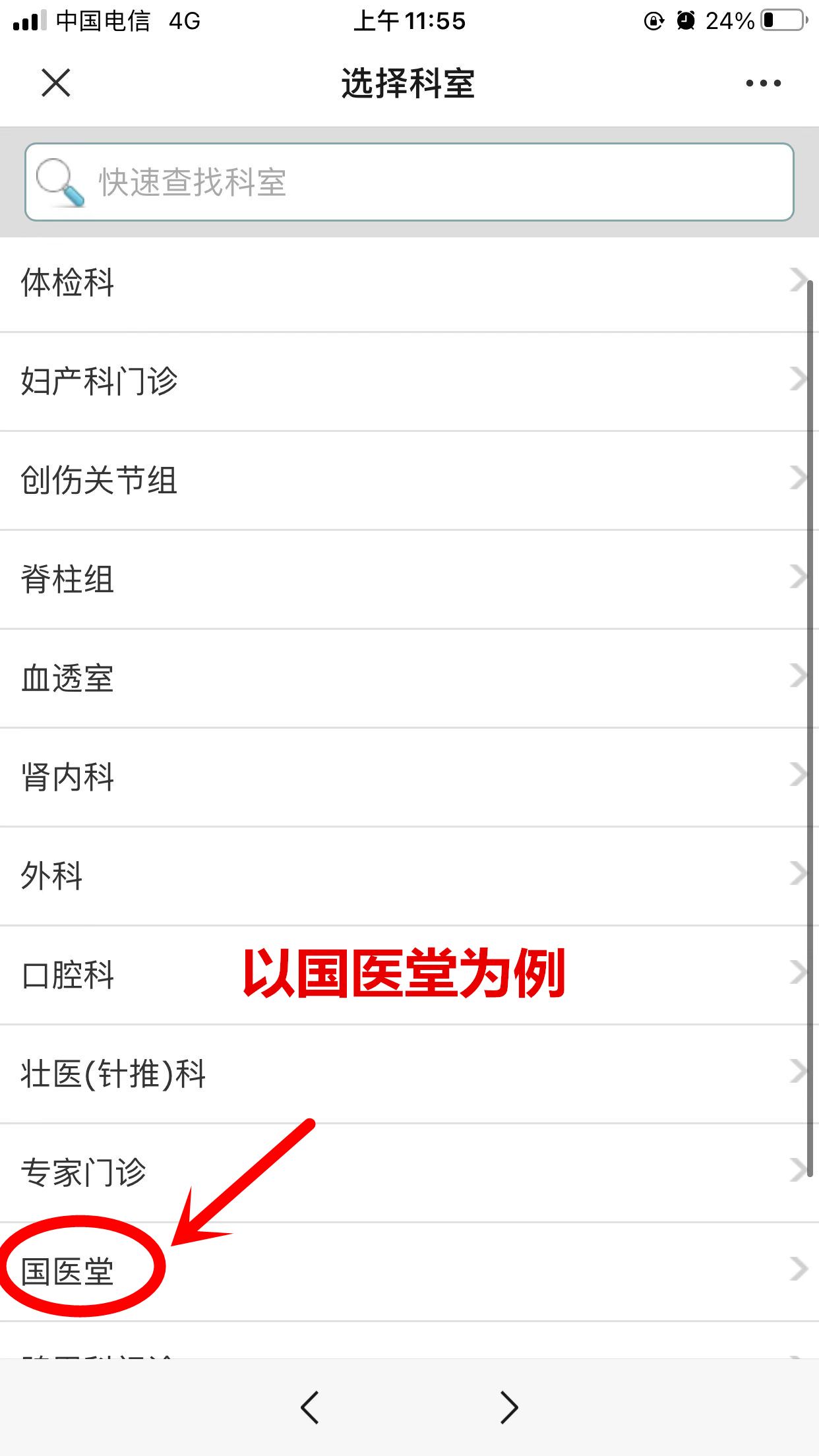This screenshot has height=1456, width=819.
Task: Tap the 快速查找科室 search field
Action: pyautogui.click(x=409, y=182)
